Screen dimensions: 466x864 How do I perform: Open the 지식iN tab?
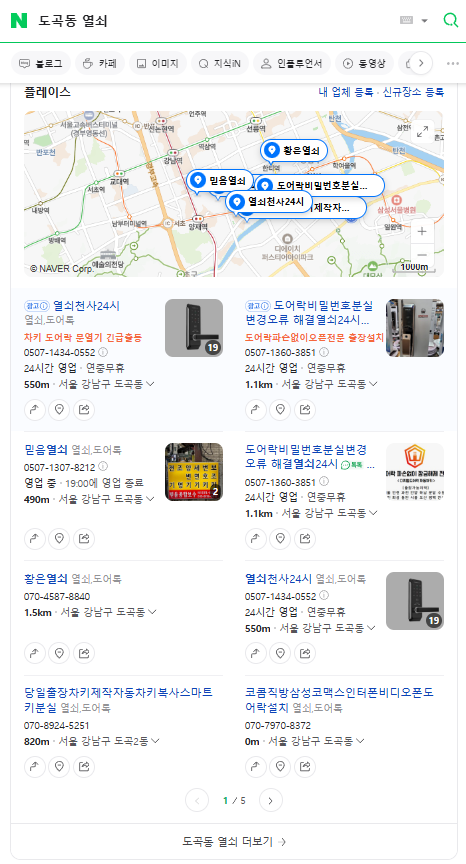(220, 63)
